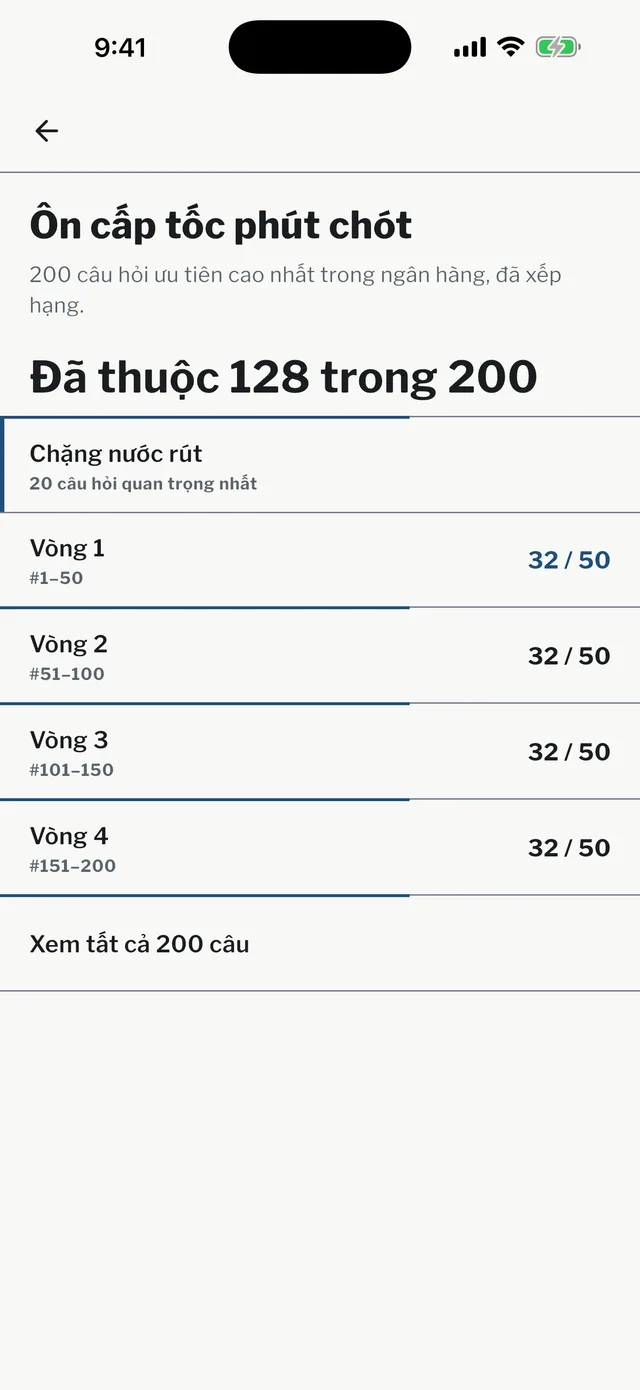Open the Chặng nước rút section
640x1390 pixels.
320,465
